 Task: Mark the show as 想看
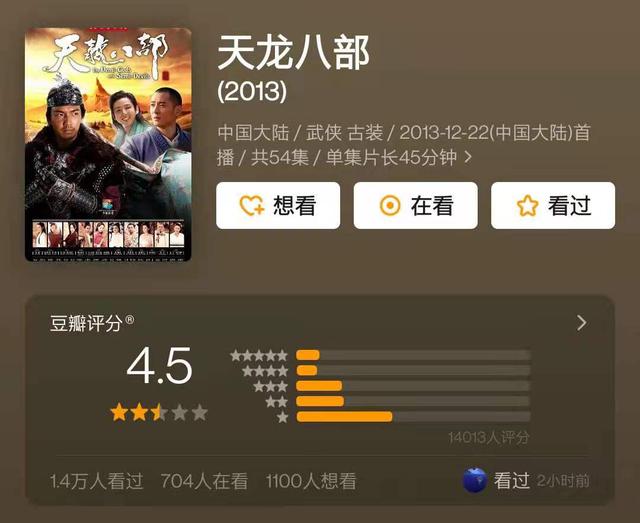pyautogui.click(x=278, y=206)
